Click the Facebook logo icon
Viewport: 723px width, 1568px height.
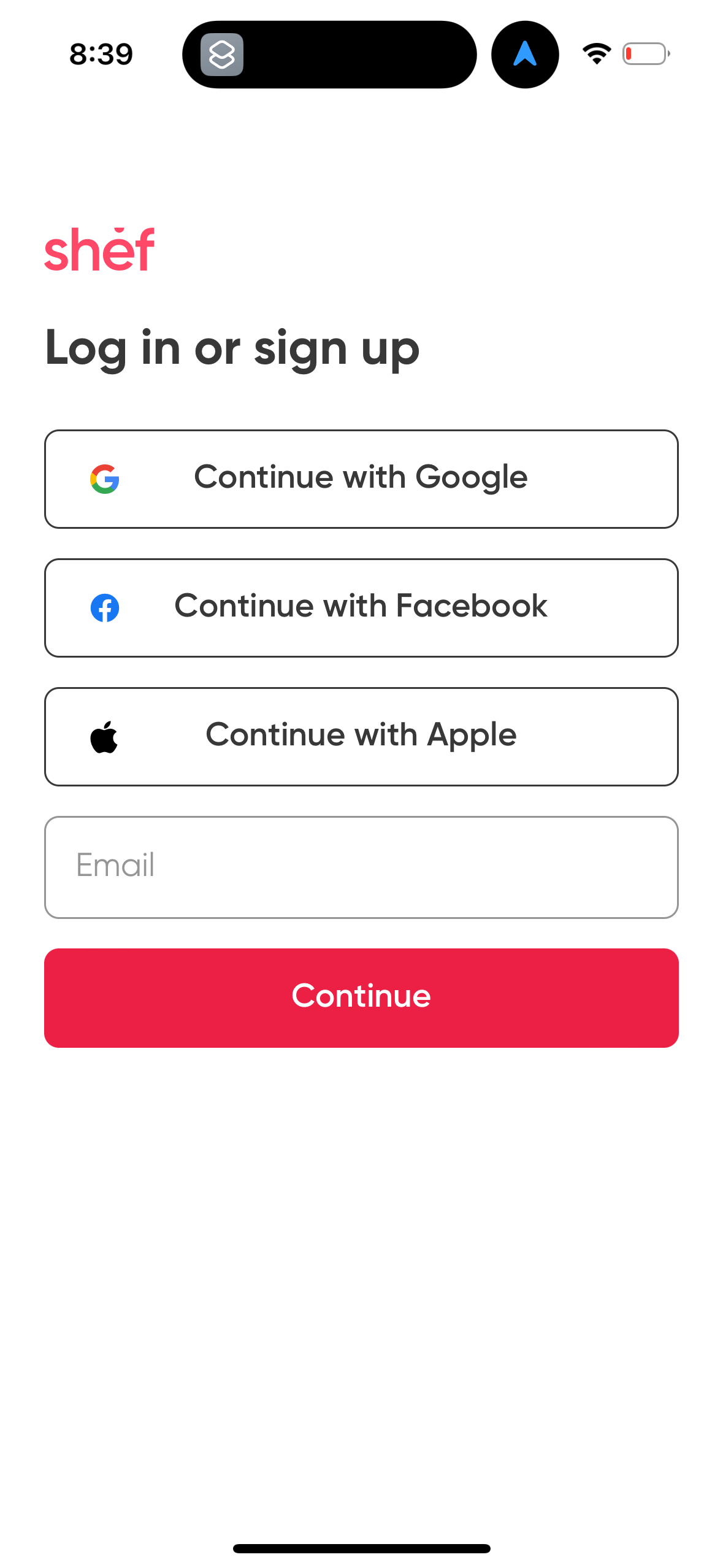click(105, 608)
